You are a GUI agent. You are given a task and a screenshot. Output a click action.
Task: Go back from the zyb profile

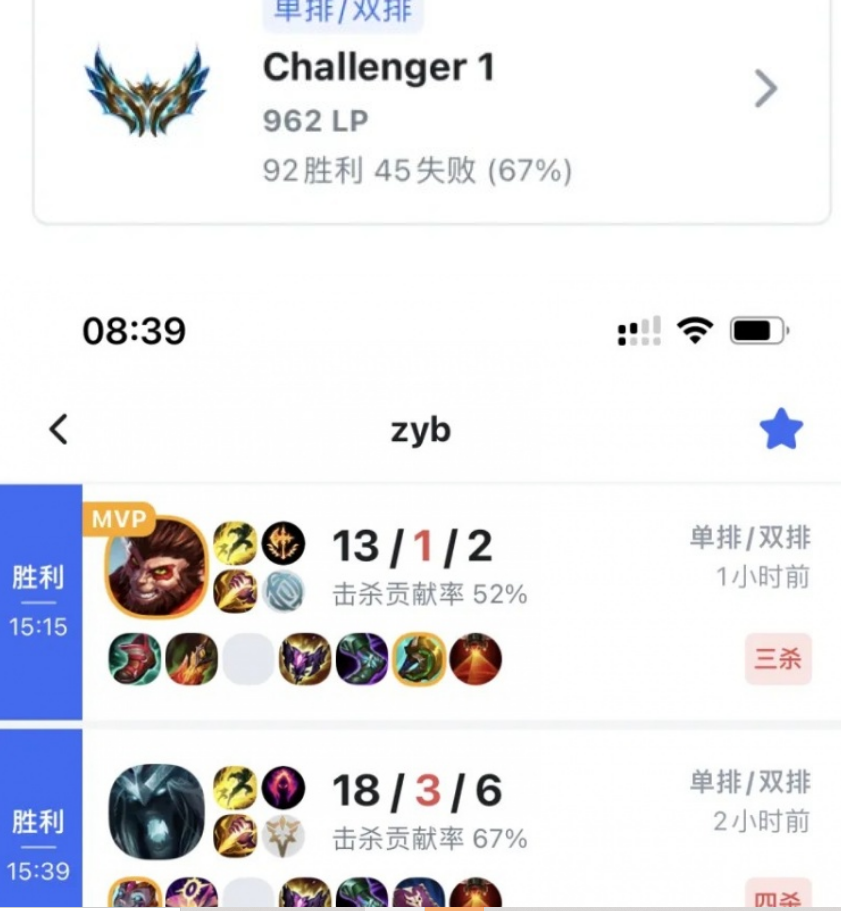point(59,430)
